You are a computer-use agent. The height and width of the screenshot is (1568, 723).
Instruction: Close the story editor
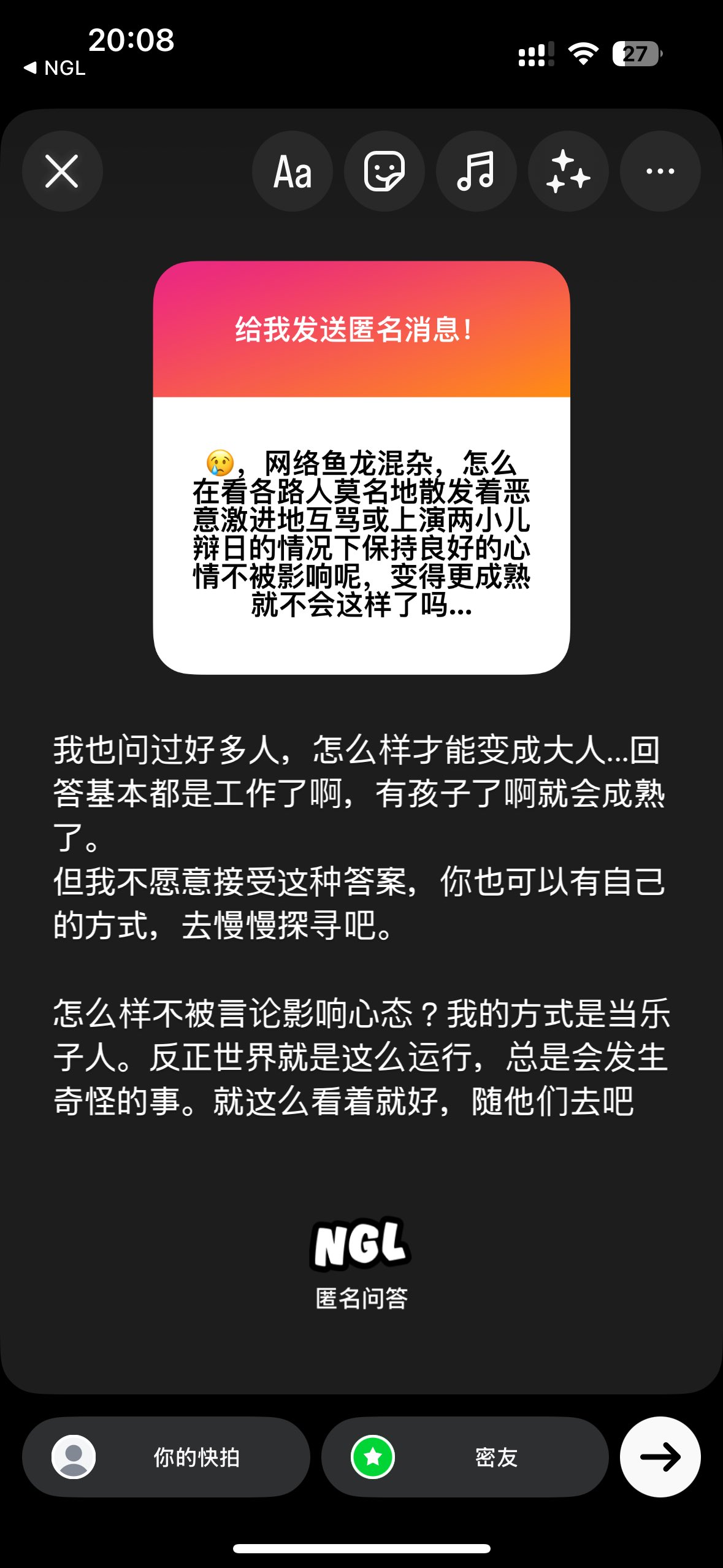coord(62,171)
